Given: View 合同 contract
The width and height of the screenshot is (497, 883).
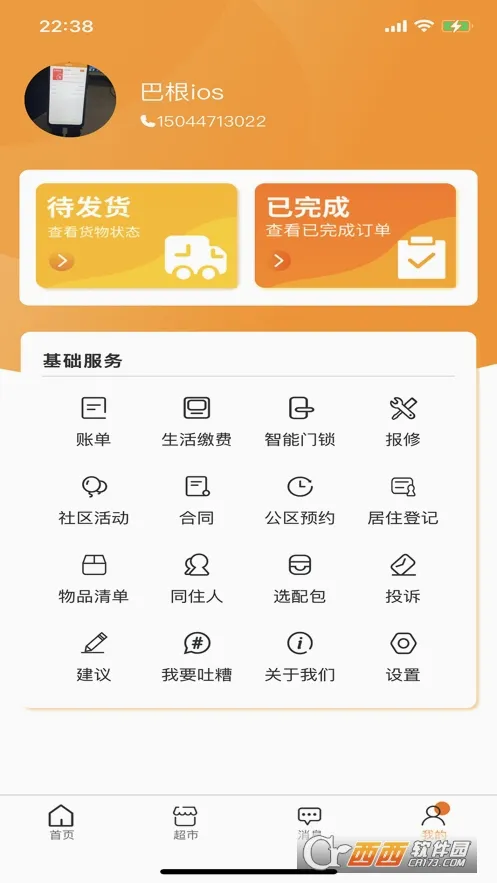Looking at the screenshot, I should [x=196, y=501].
